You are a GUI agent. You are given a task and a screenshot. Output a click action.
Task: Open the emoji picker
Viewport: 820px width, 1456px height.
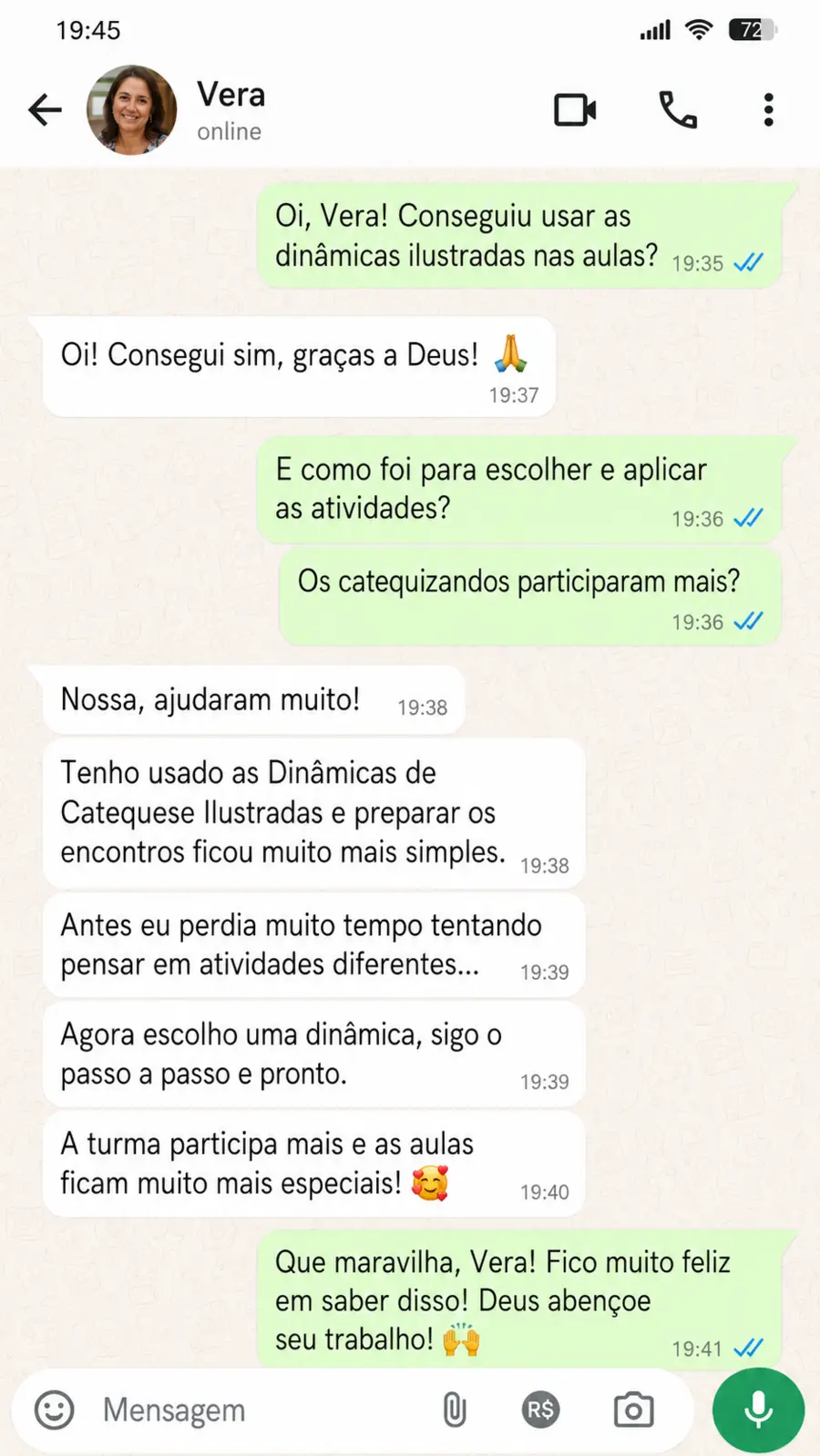pyautogui.click(x=54, y=1410)
